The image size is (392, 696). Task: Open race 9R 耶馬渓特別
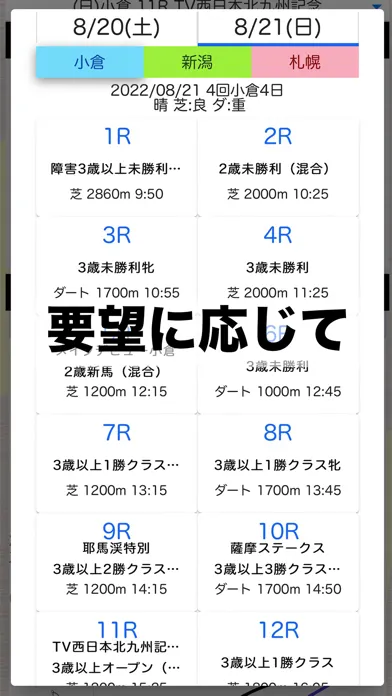(x=117, y=562)
